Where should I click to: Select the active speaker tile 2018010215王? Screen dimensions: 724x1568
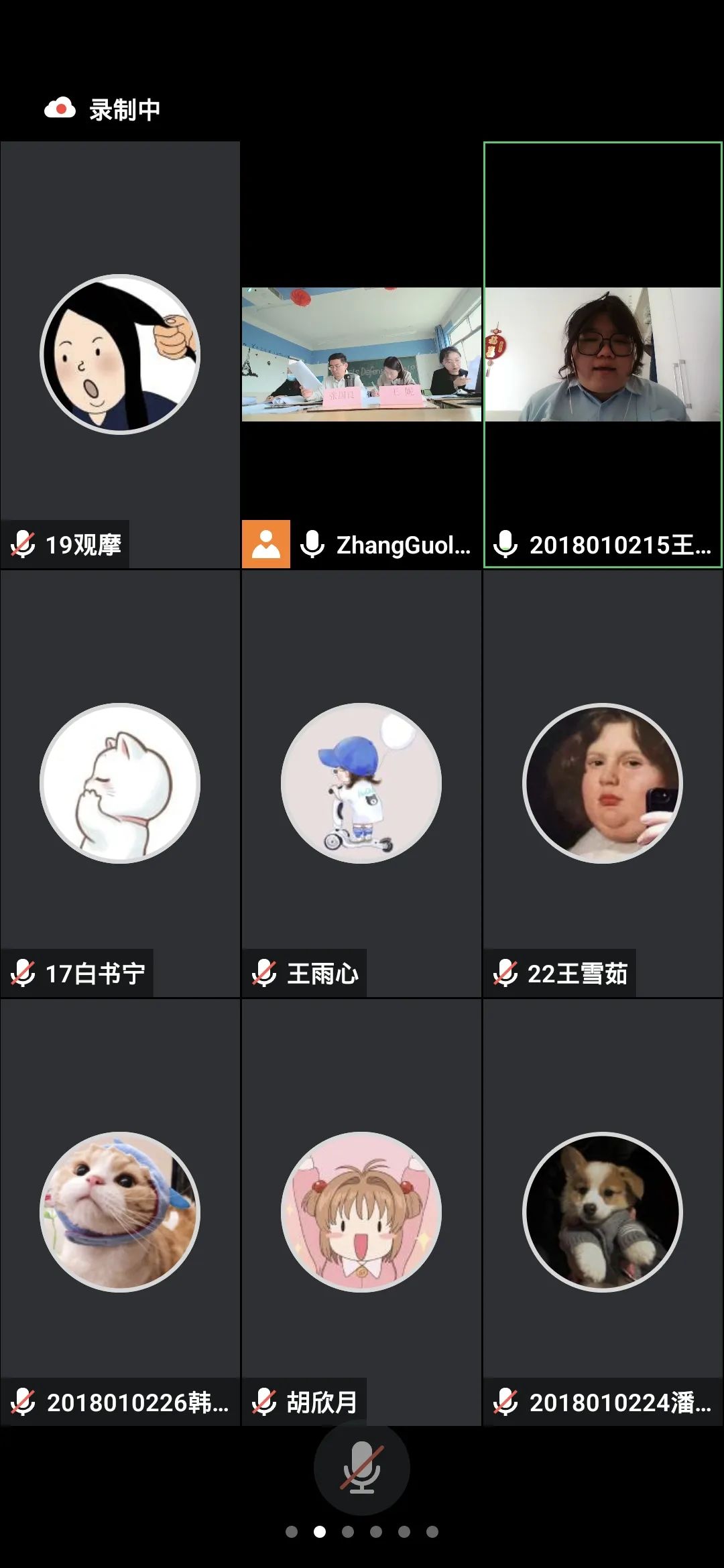[x=602, y=355]
